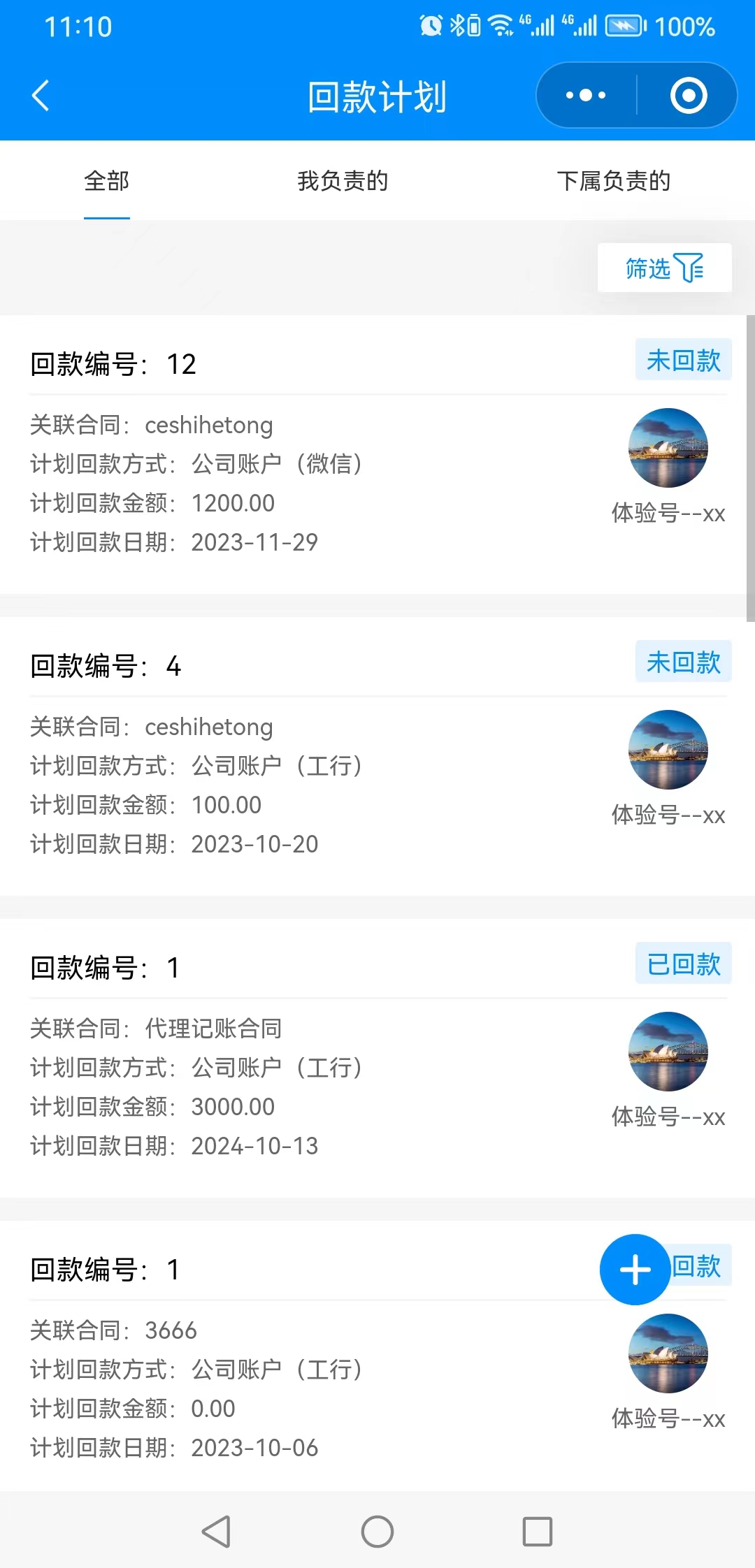Viewport: 755px width, 1568px height.
Task: Add a new repayment plan
Action: tap(635, 1270)
